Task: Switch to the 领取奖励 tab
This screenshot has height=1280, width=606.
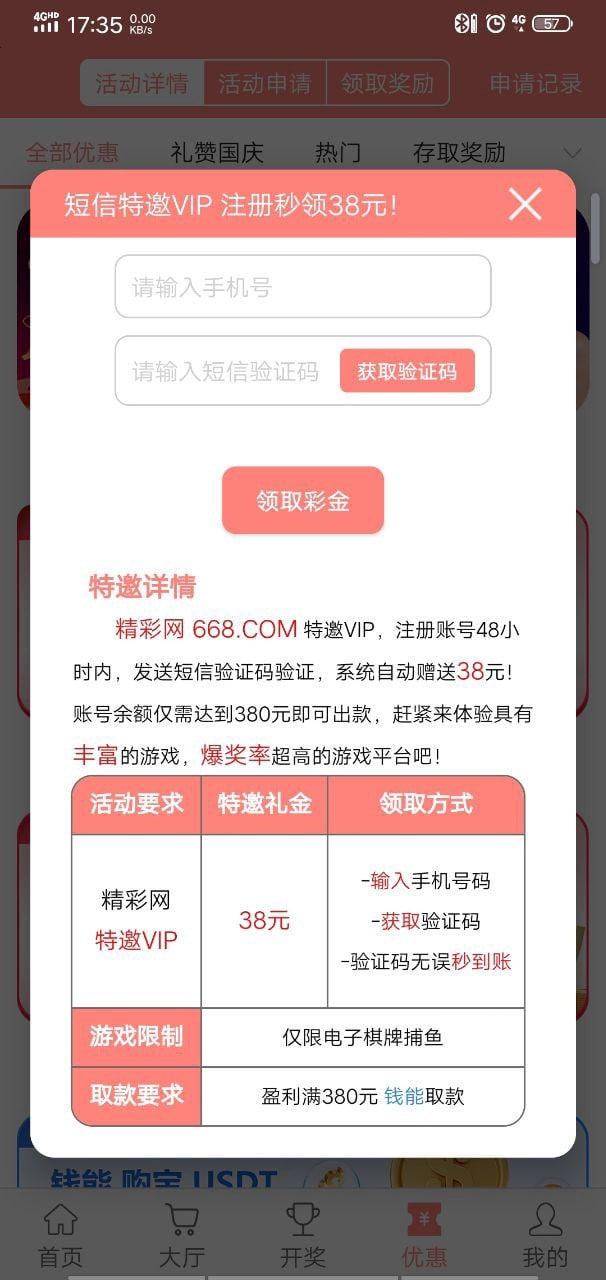Action: [388, 83]
